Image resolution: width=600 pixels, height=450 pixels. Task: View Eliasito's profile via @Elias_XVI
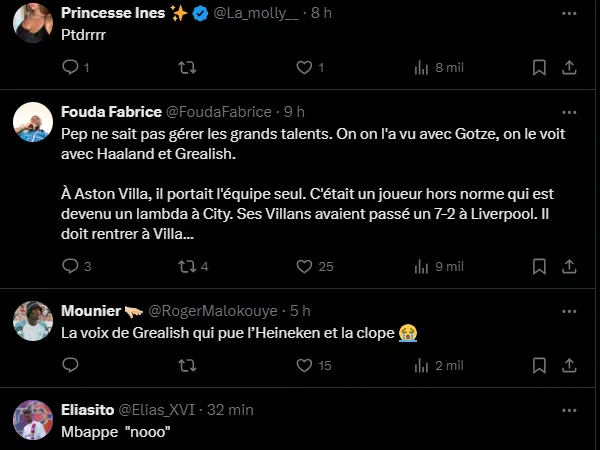tap(158, 409)
